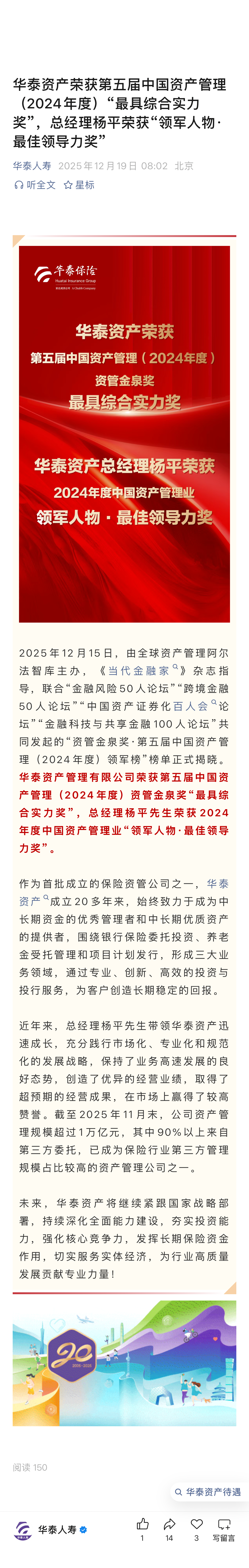Like this article with the thumbs-up
The height and width of the screenshot is (1568, 249).
coord(143,1524)
